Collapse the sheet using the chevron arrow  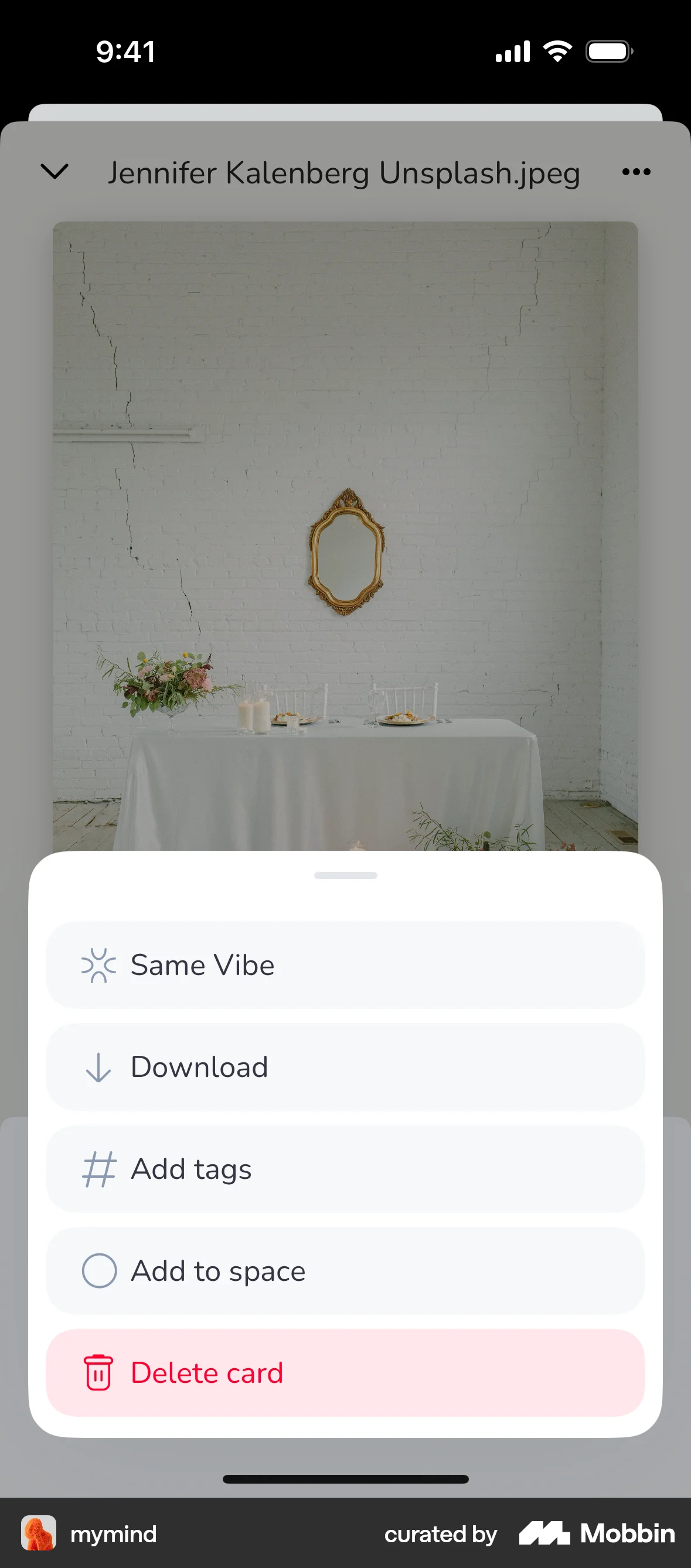[x=56, y=172]
